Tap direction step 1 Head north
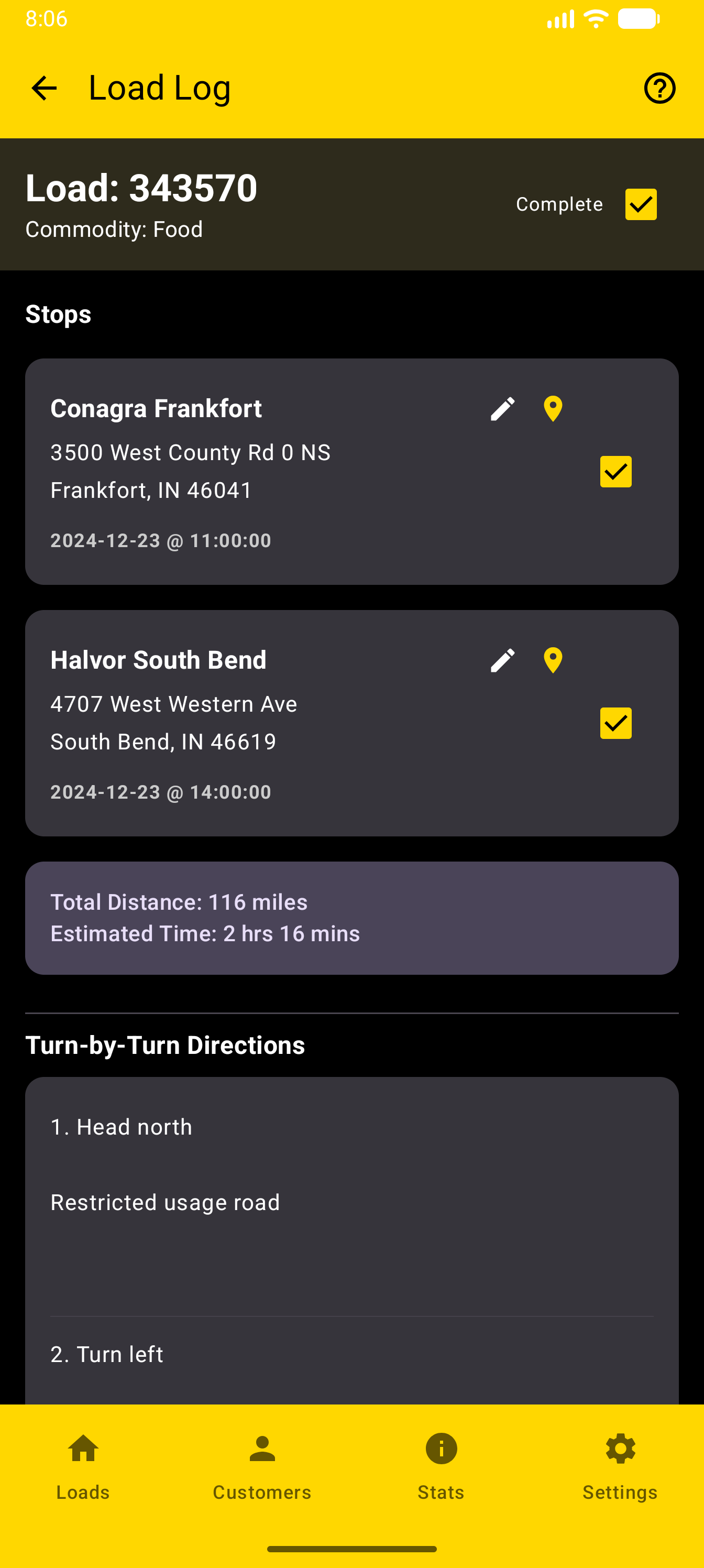Viewport: 704px width, 1568px height. [122, 1127]
